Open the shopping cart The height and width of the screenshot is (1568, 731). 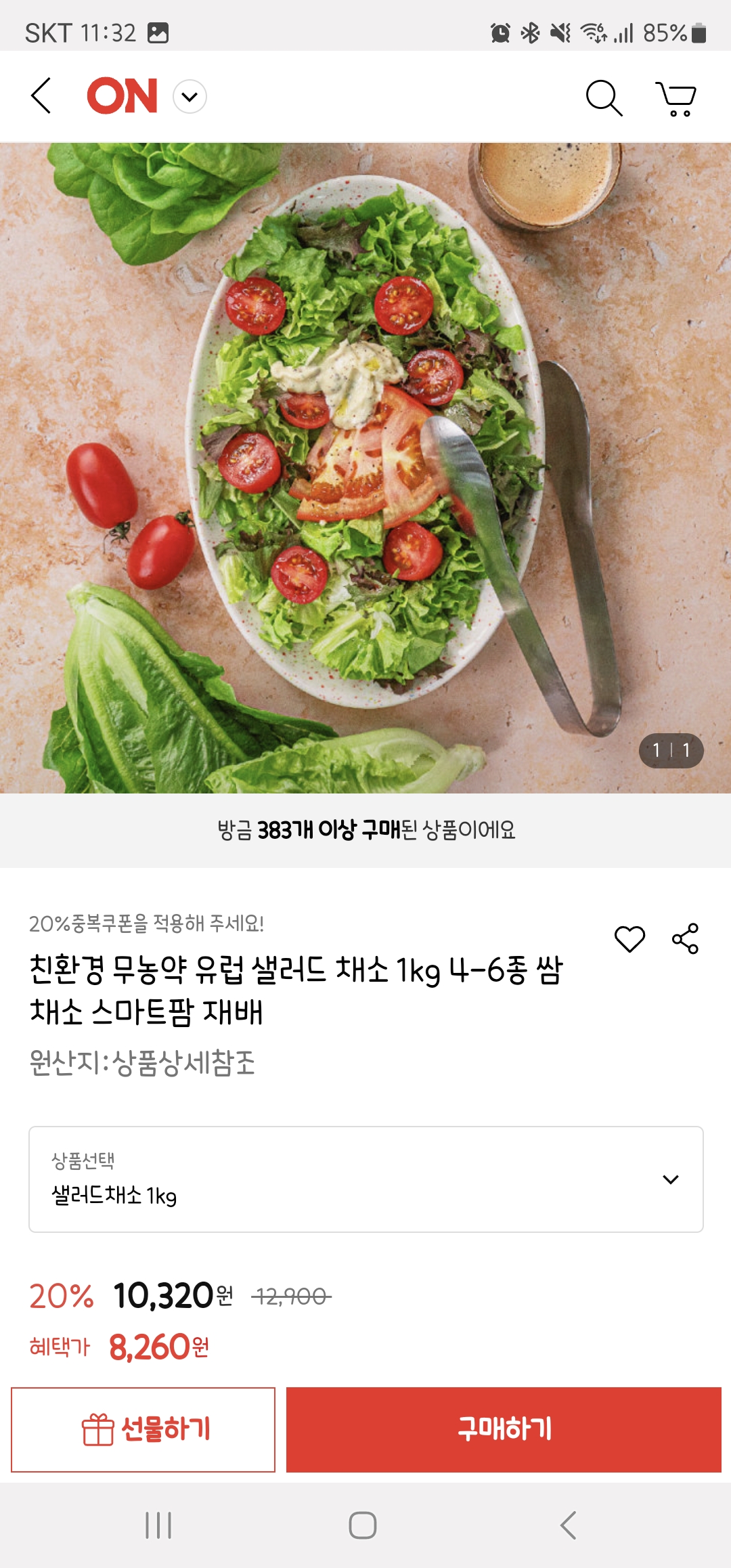tap(676, 99)
